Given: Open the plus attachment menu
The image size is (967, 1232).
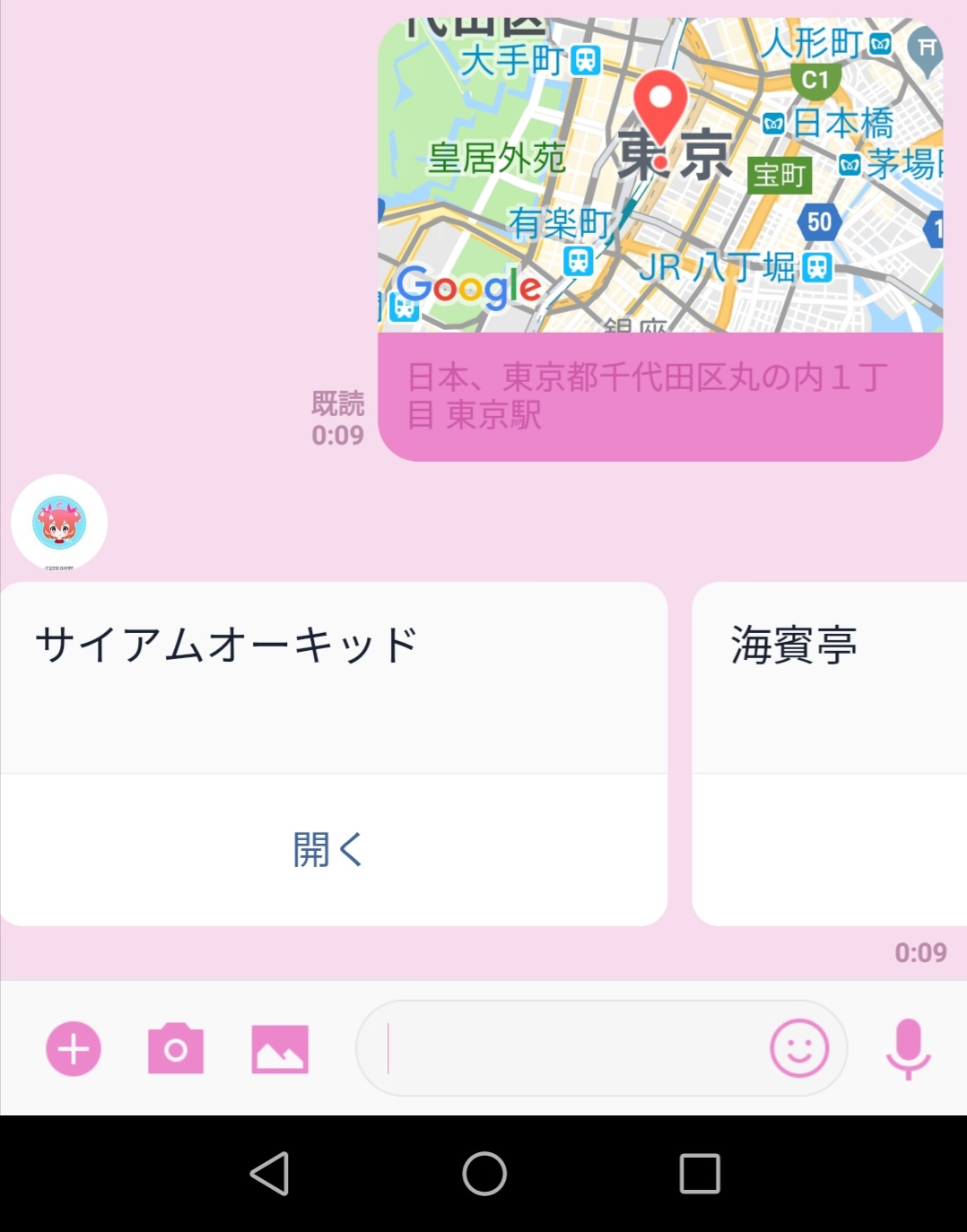Looking at the screenshot, I should (74, 1048).
